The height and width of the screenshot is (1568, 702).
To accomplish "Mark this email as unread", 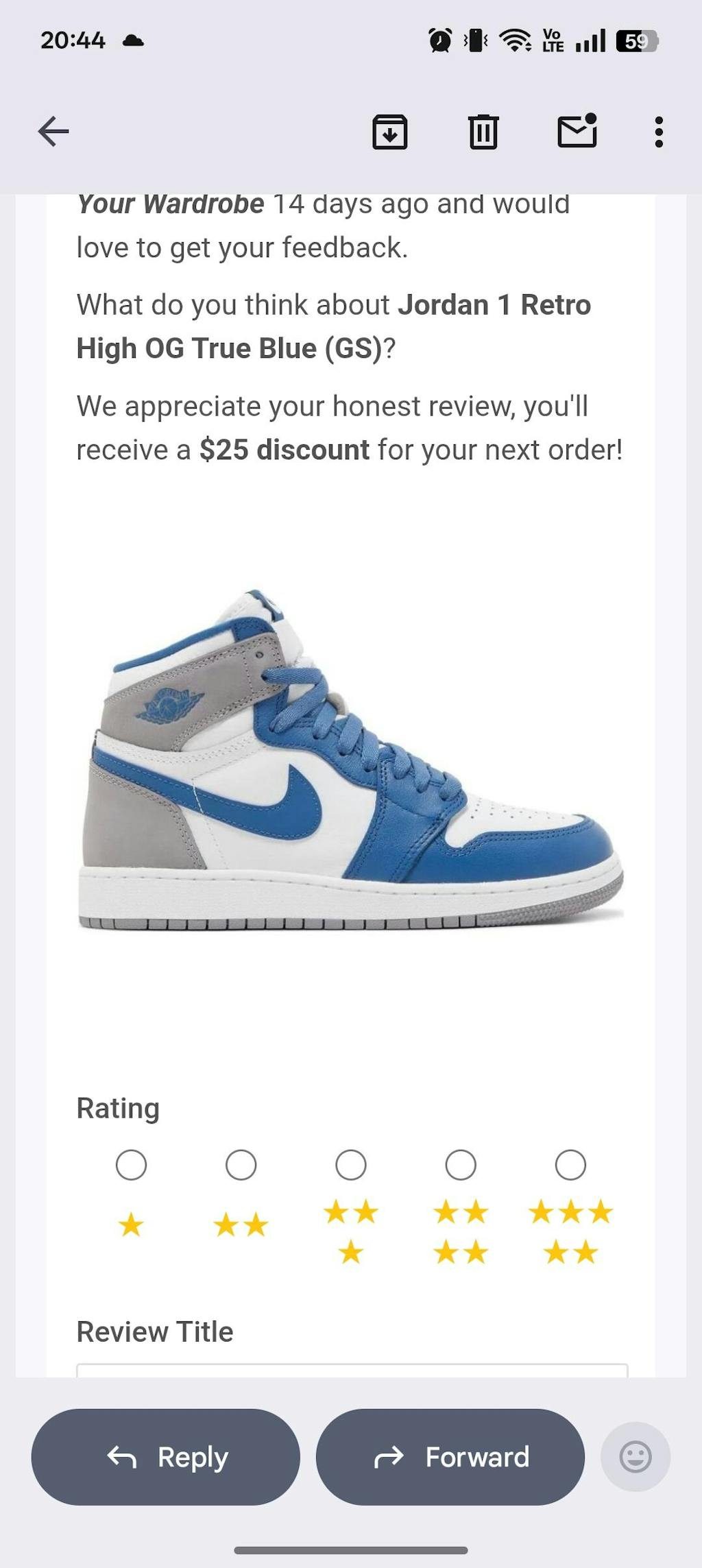I will (x=577, y=131).
